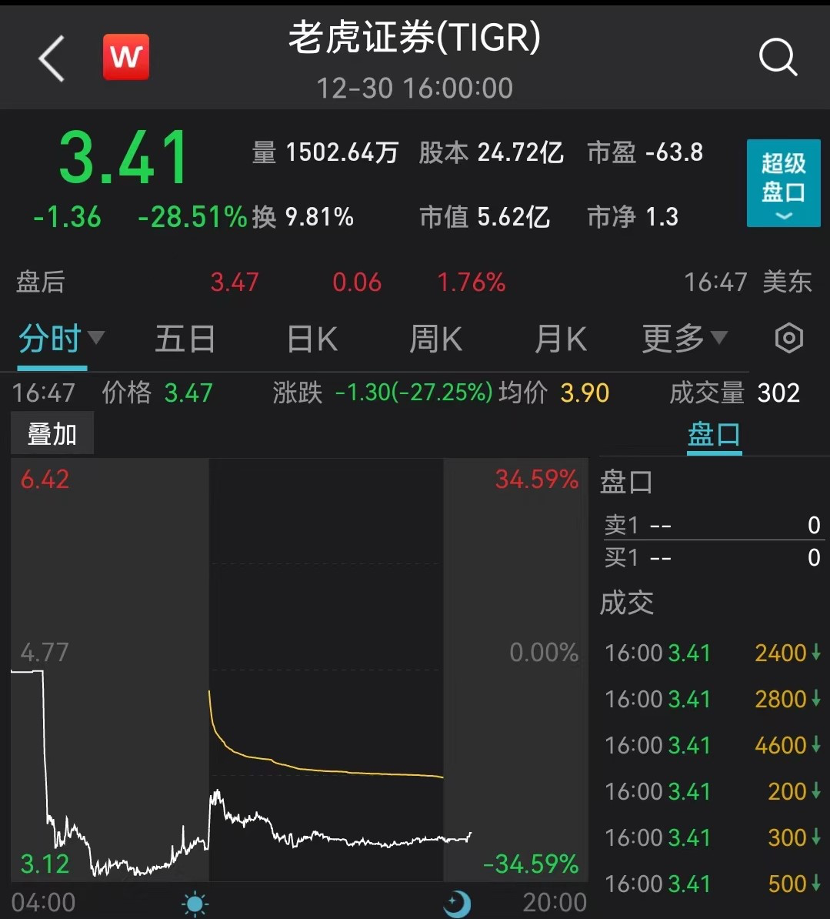This screenshot has width=830, height=920.
Task: Switch to the 日K daily chart tab
Action: (310, 339)
